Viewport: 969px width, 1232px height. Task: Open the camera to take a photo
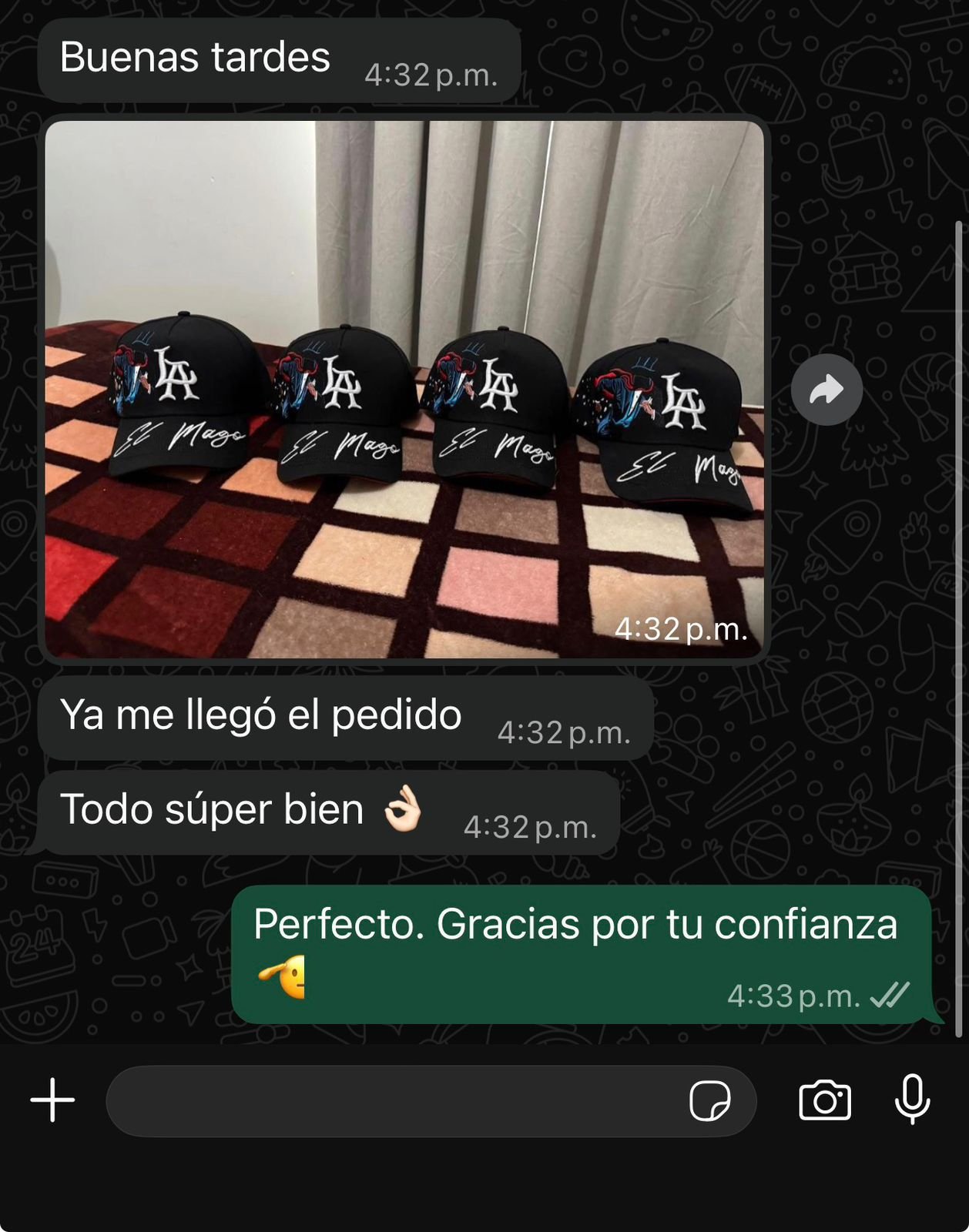coord(824,1100)
